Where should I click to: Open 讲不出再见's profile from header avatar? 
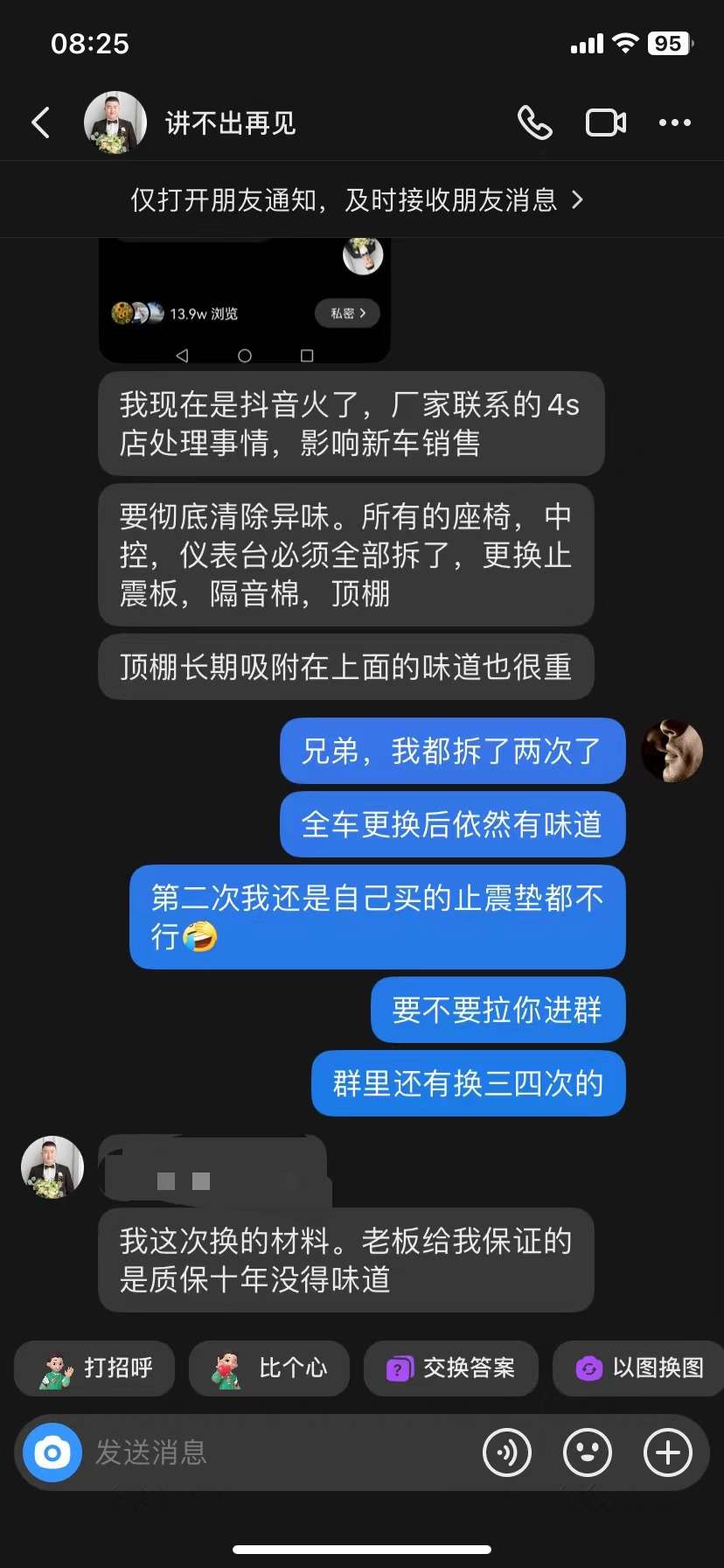115,123
